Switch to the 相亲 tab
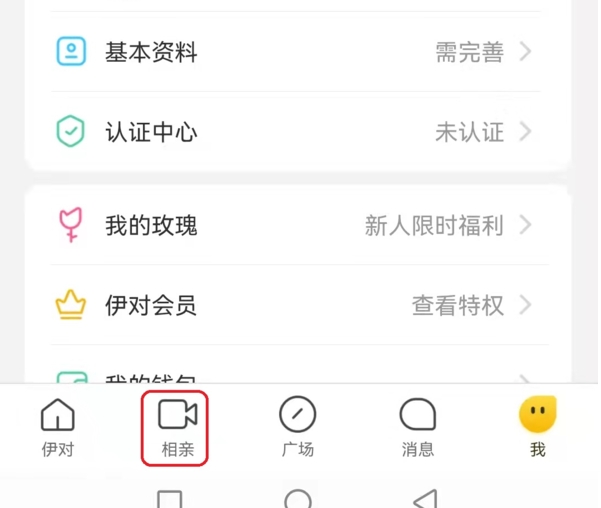Image resolution: width=601 pixels, height=508 pixels. click(x=177, y=427)
